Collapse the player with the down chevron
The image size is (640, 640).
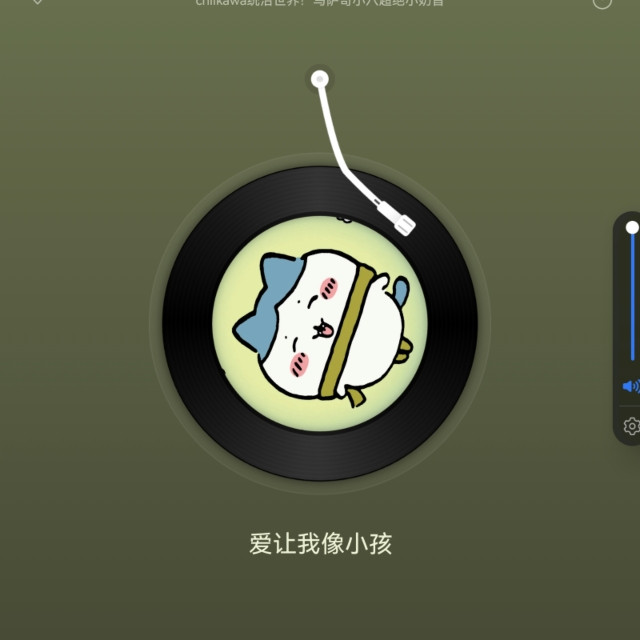(37, 2)
